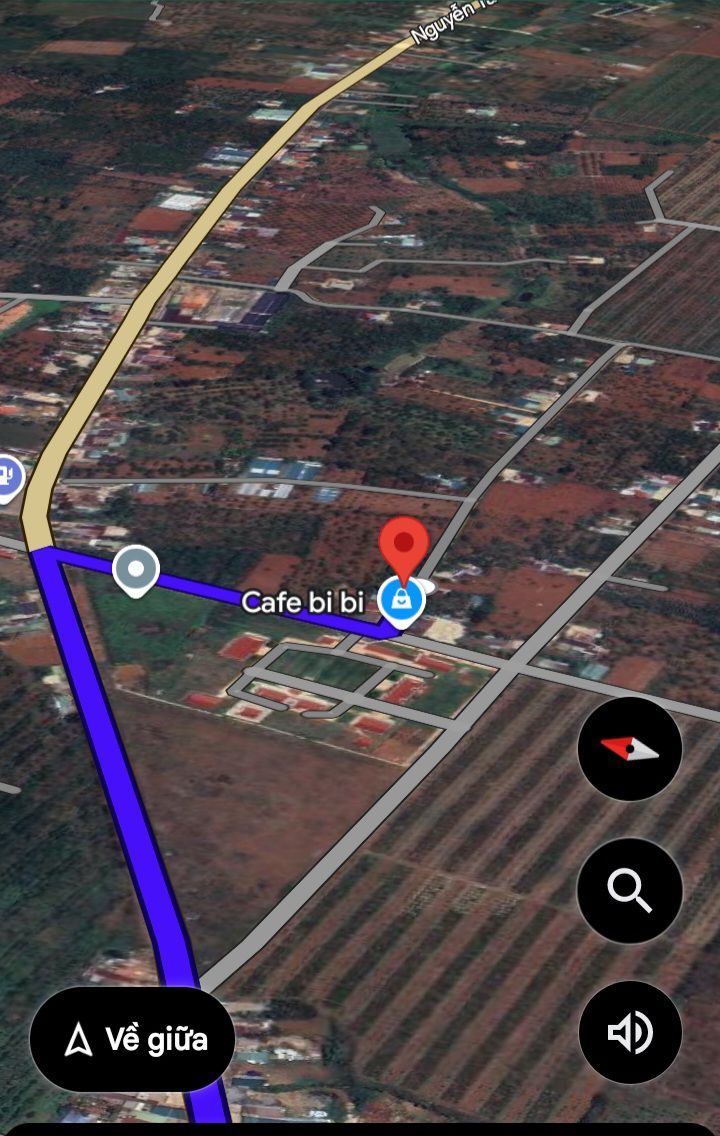Tap Về giữa to re-center the map

point(133,1040)
